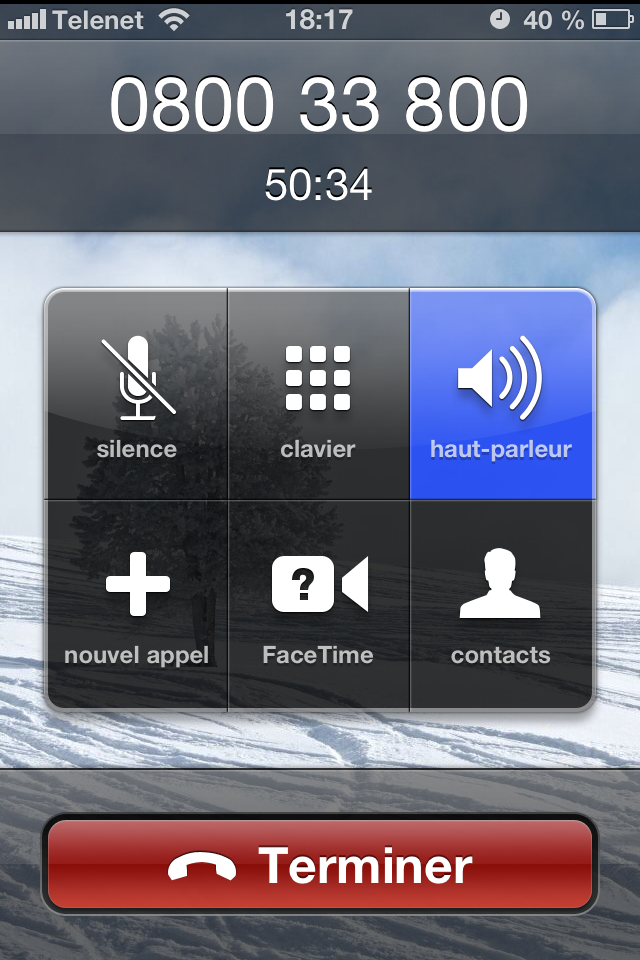The width and height of the screenshot is (640, 960).
Task: Add a nouvel appel
Action: click(x=137, y=605)
